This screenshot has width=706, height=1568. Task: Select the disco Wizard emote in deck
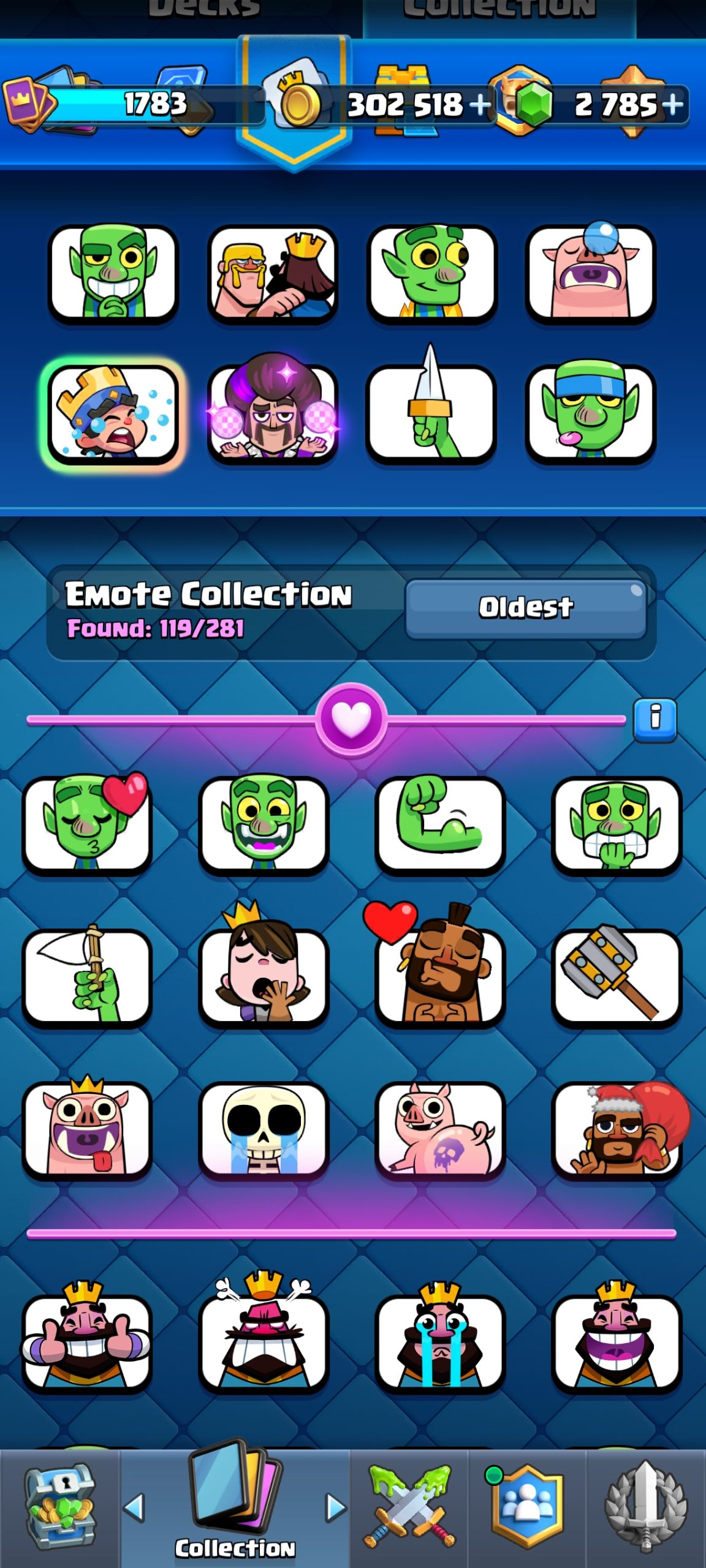coord(272,409)
